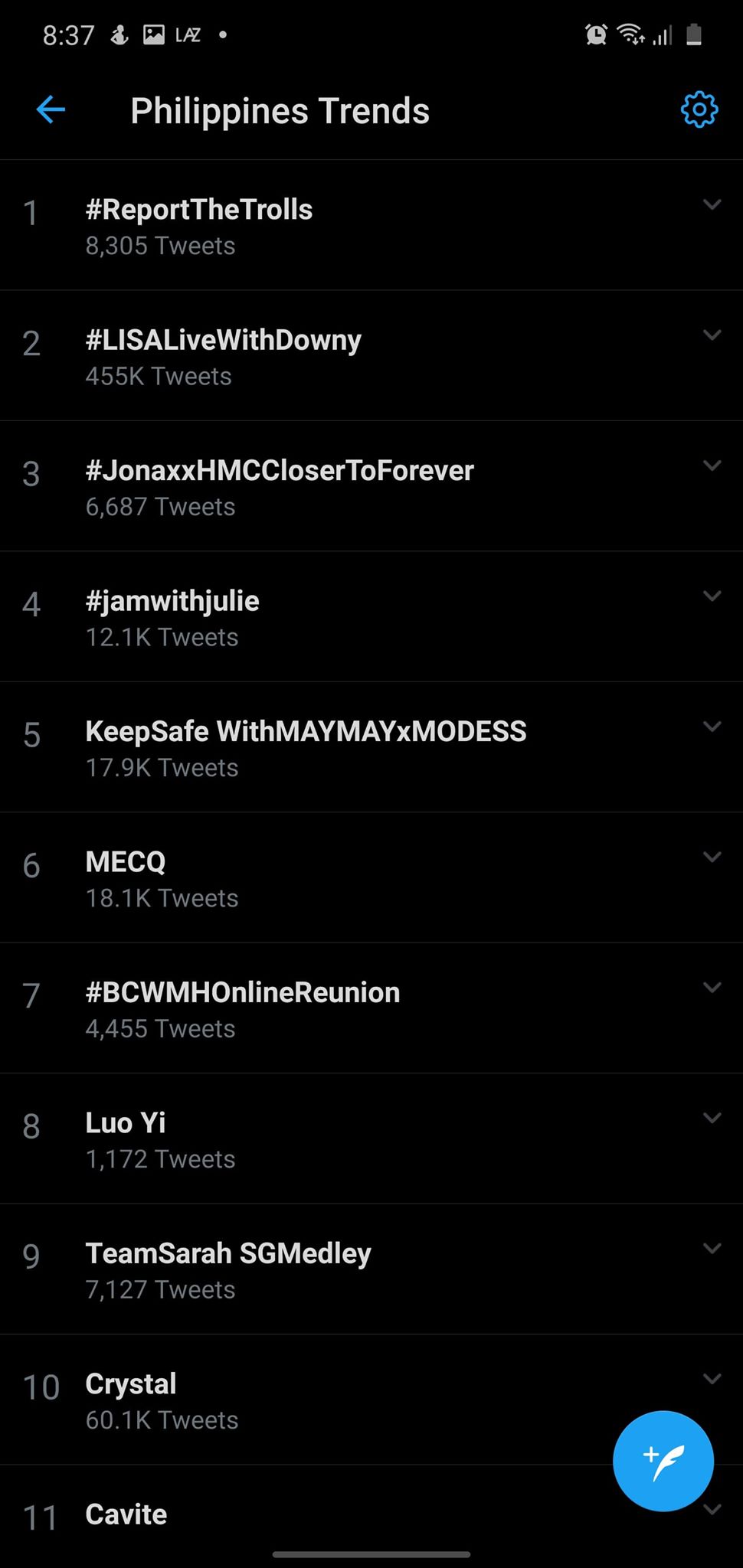
Task: Open the MECQ trend
Action: [x=126, y=862]
